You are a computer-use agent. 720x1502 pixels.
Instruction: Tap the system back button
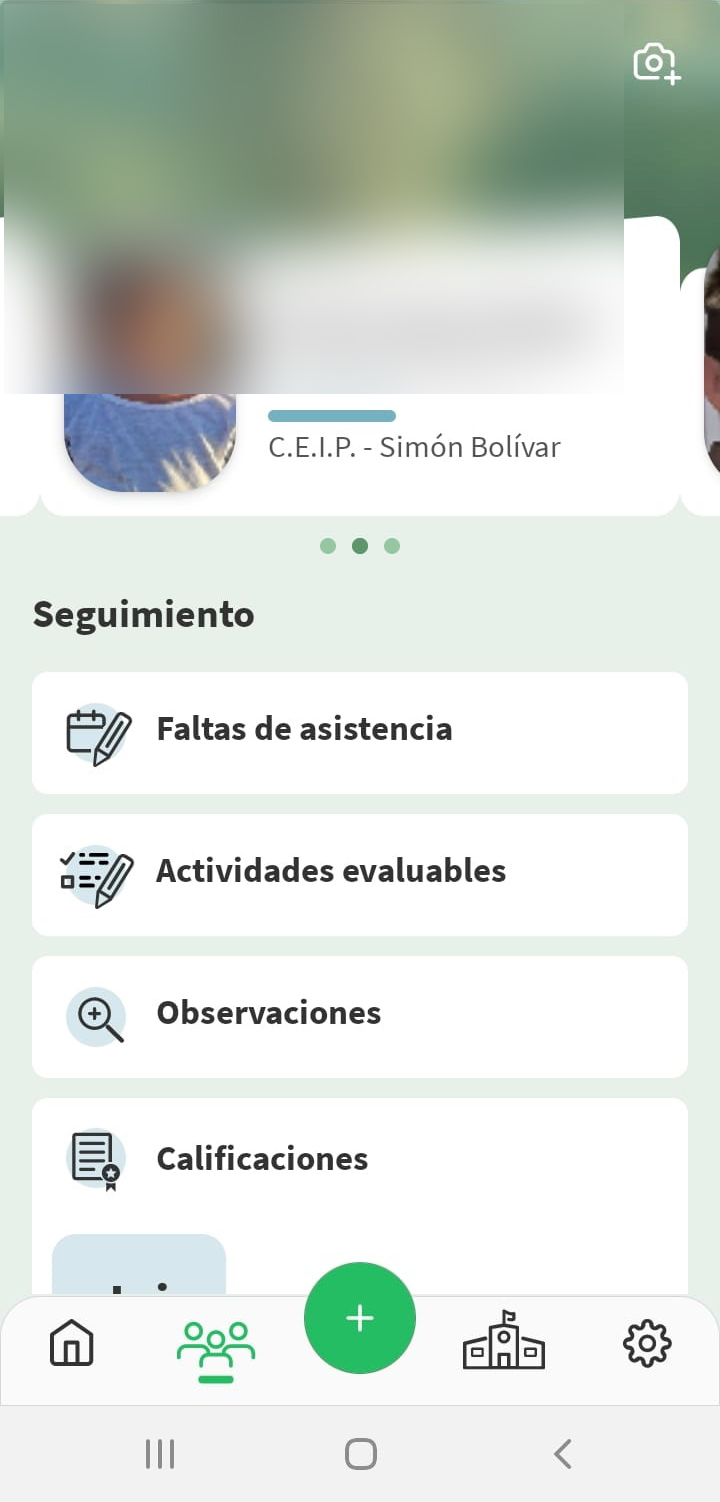[x=563, y=1453]
